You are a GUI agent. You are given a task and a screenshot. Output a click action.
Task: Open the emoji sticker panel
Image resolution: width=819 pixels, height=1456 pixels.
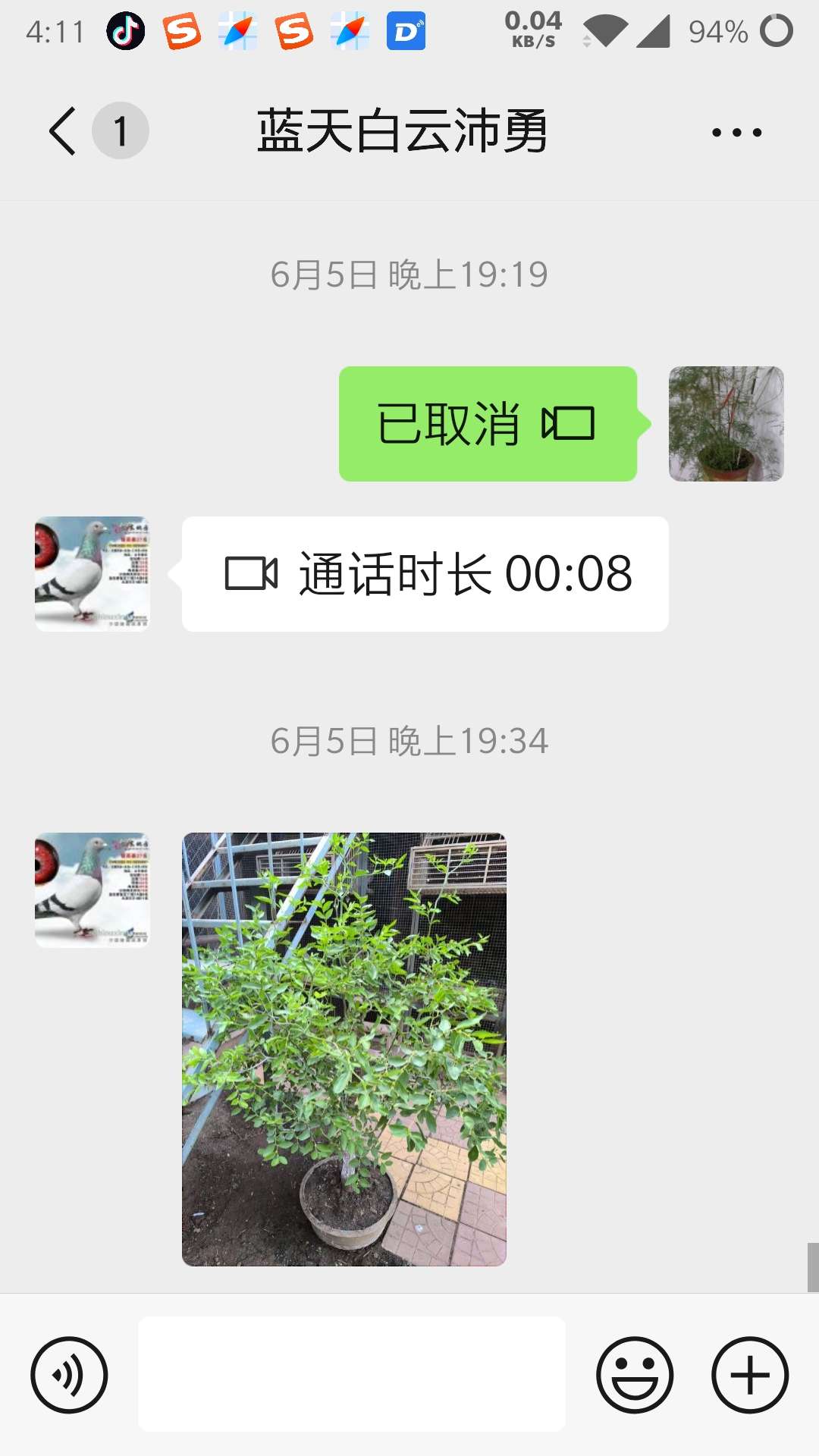[x=635, y=1375]
